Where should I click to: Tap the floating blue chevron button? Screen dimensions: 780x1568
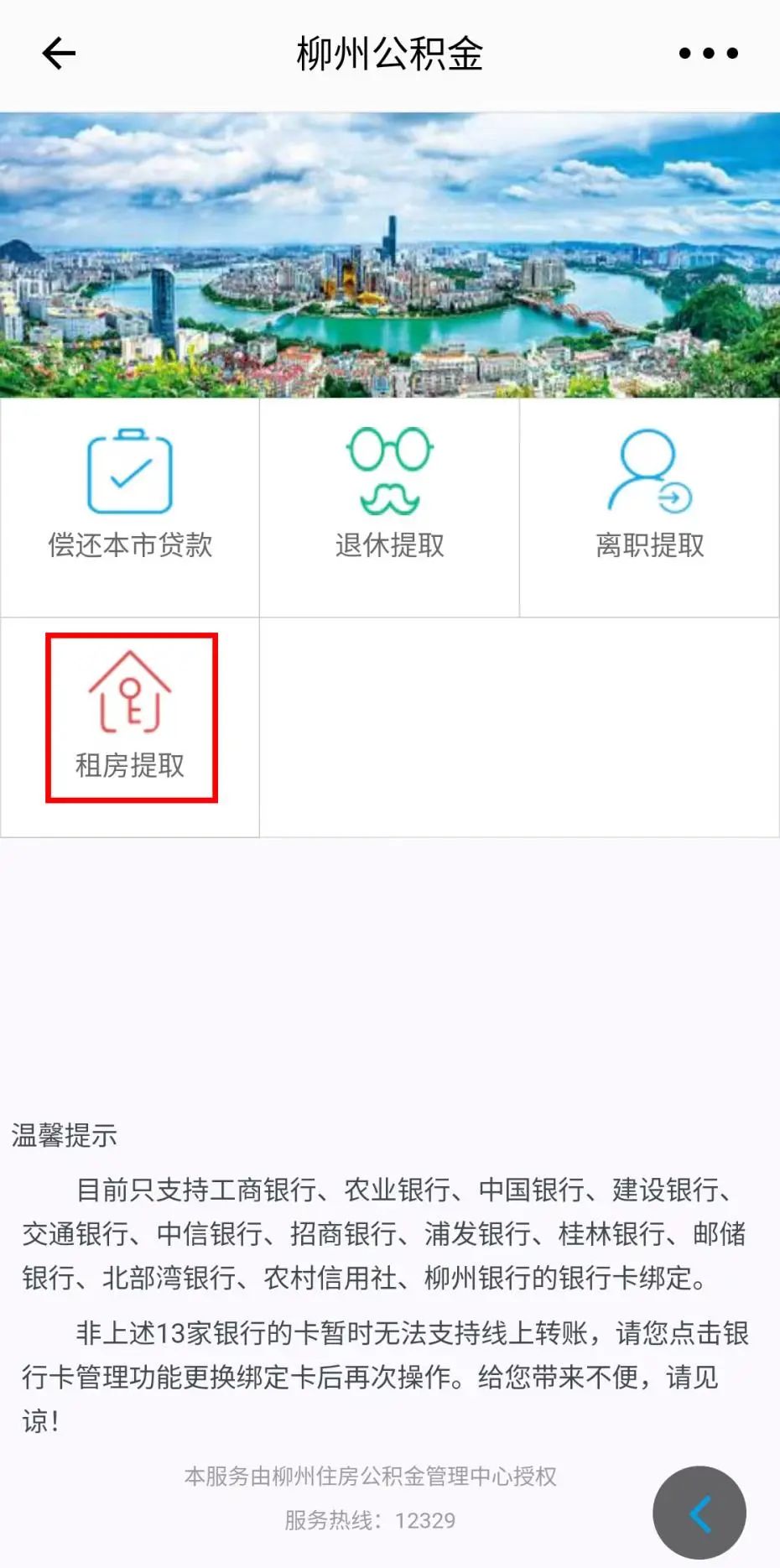tap(699, 1512)
